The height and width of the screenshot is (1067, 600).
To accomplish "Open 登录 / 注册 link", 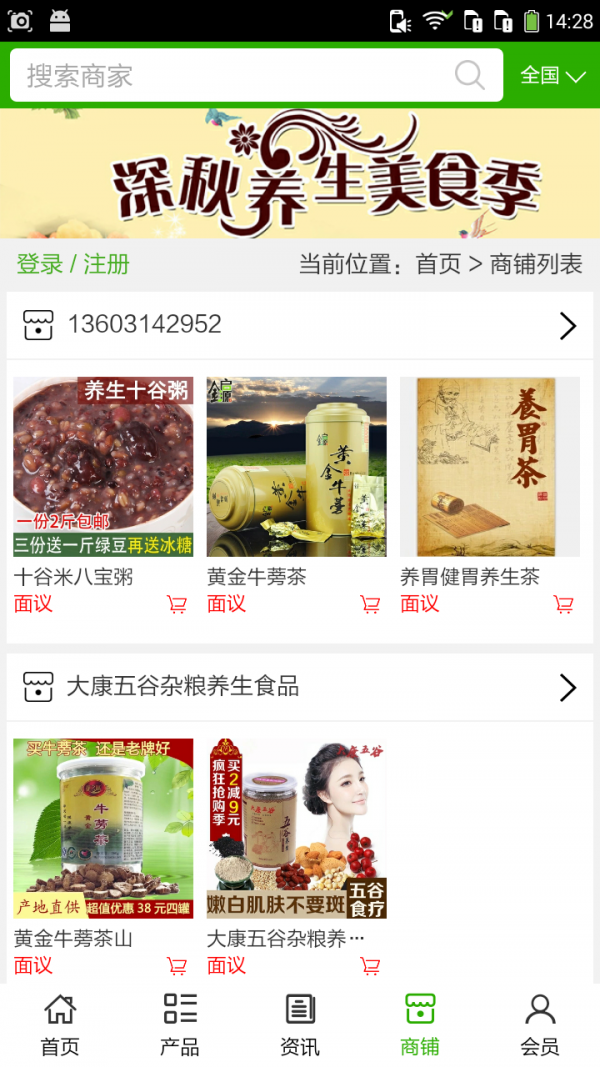I will [73, 264].
